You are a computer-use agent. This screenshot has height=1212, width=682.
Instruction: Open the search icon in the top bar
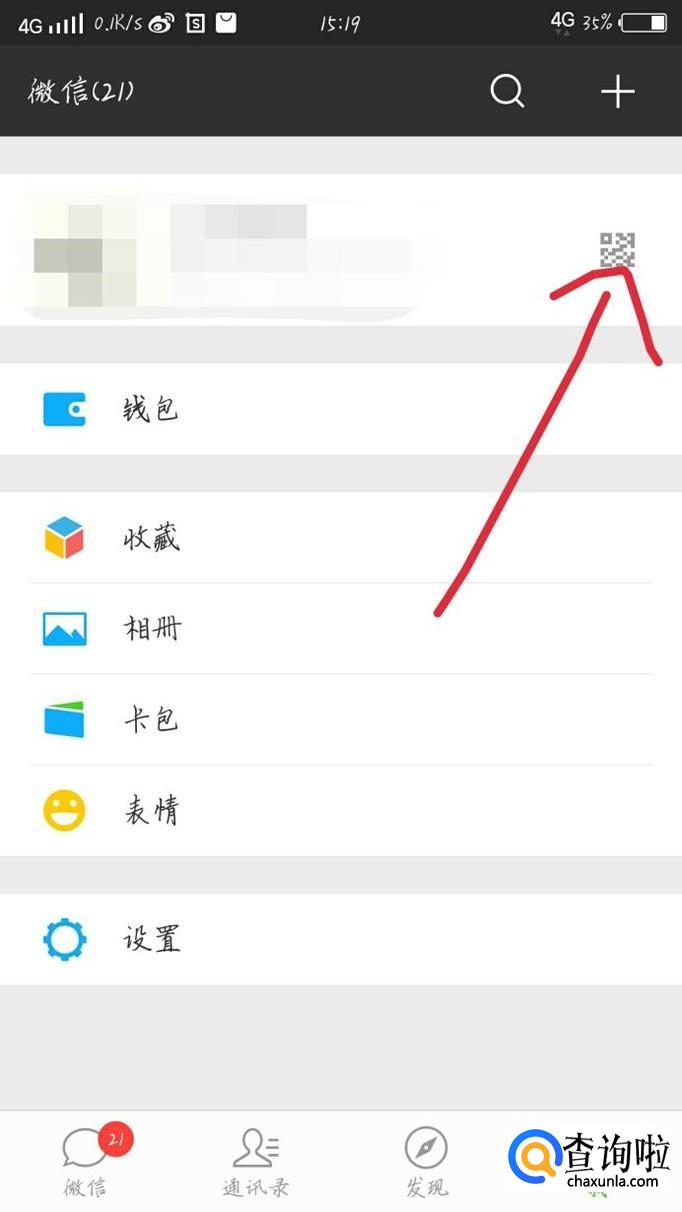[507, 92]
